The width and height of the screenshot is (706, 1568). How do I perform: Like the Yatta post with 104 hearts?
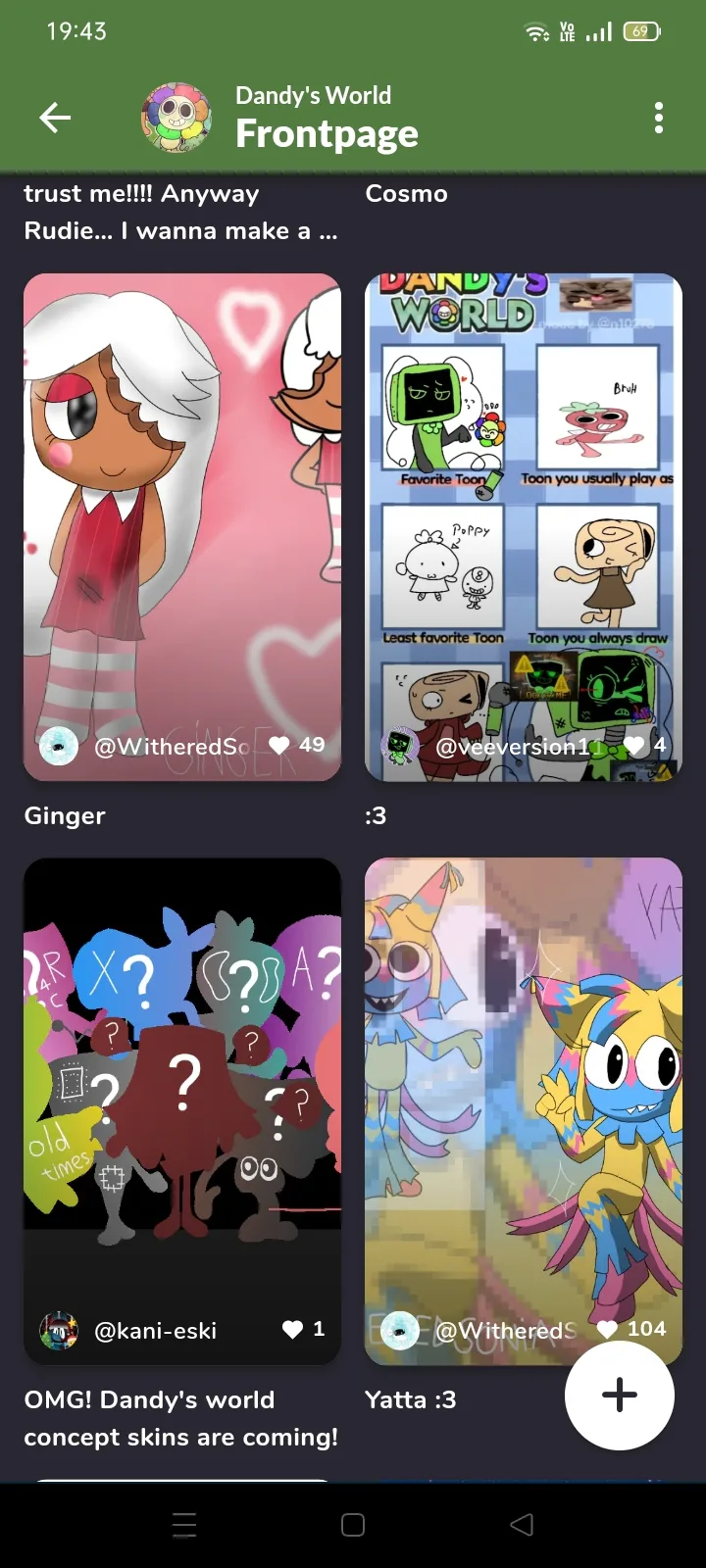[x=608, y=1329]
